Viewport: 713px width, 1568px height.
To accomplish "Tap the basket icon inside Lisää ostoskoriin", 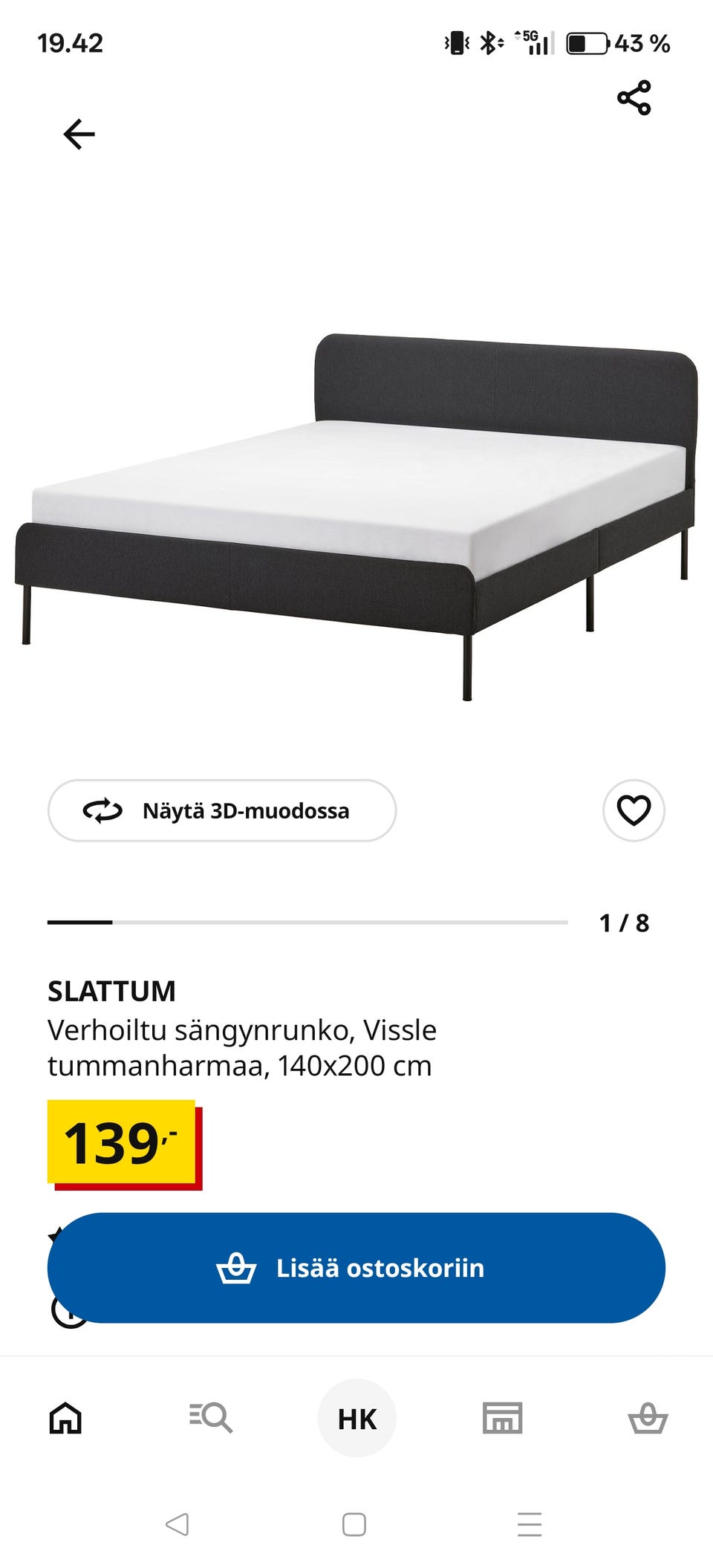I will (238, 1268).
